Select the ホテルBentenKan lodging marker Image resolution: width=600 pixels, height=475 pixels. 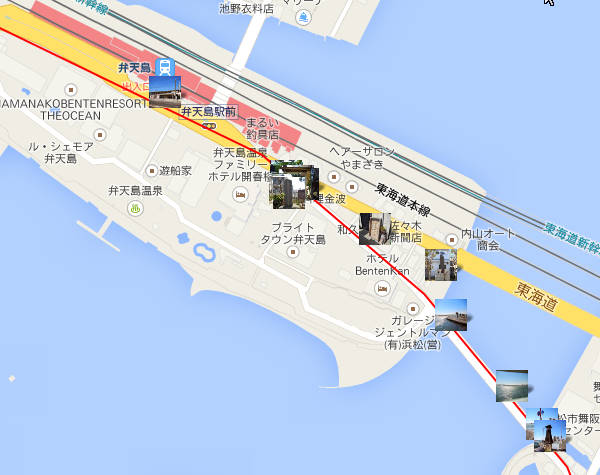pyautogui.click(x=382, y=288)
